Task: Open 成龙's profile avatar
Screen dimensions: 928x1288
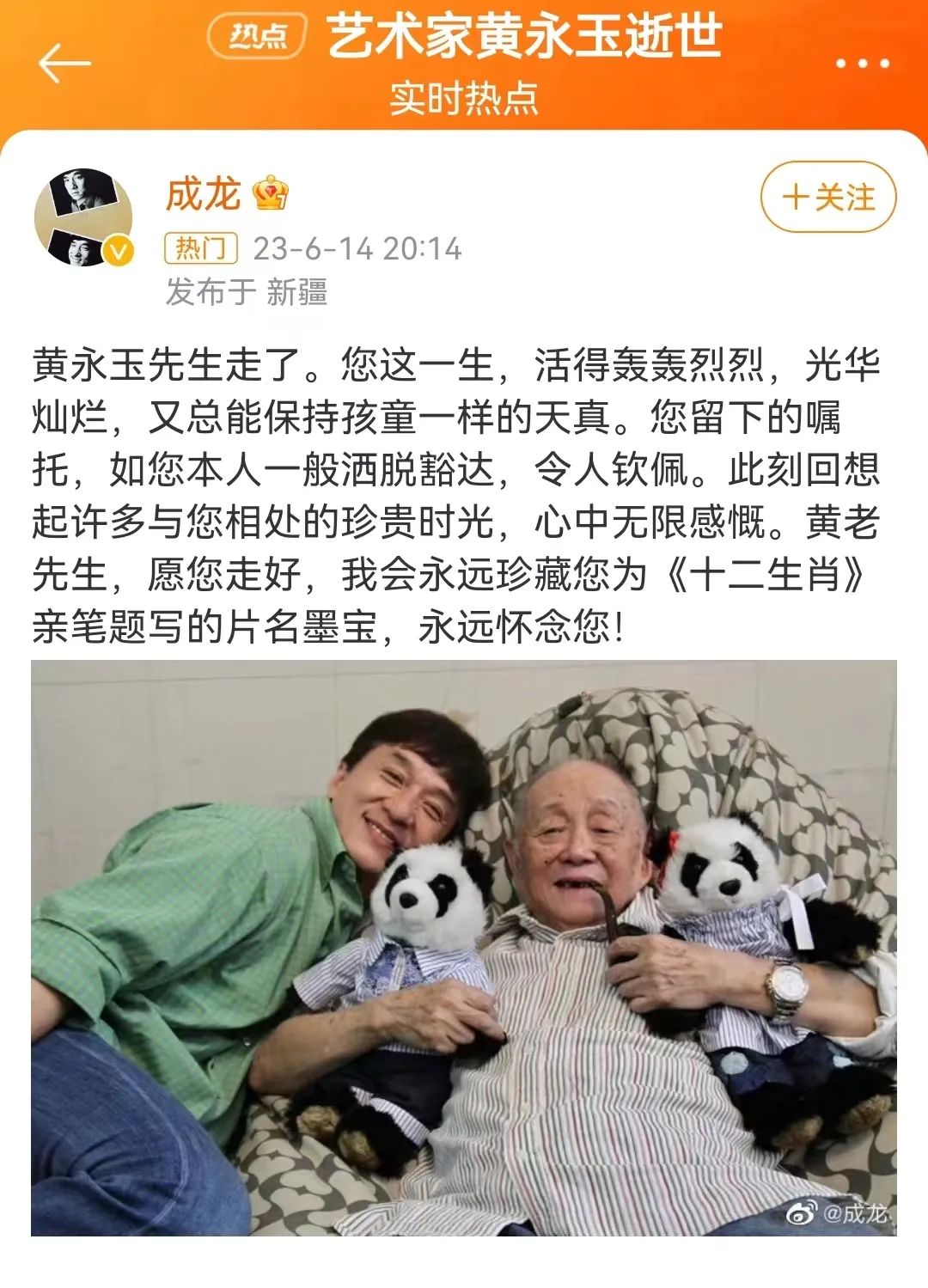Action: [83, 218]
